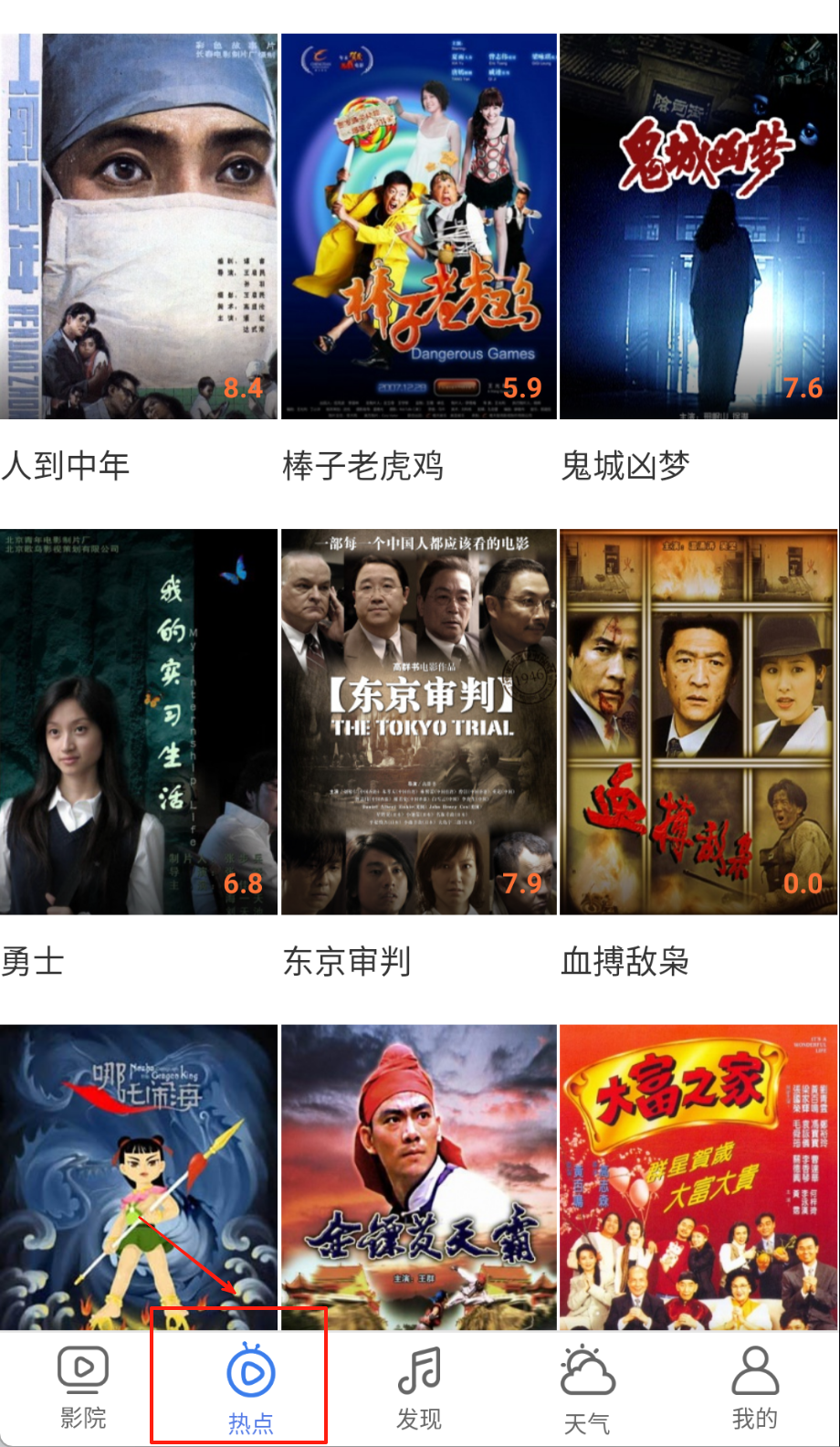The image size is (840, 1447).
Task: Select the 棒子老虎鸡 movie poster
Action: coord(419,227)
